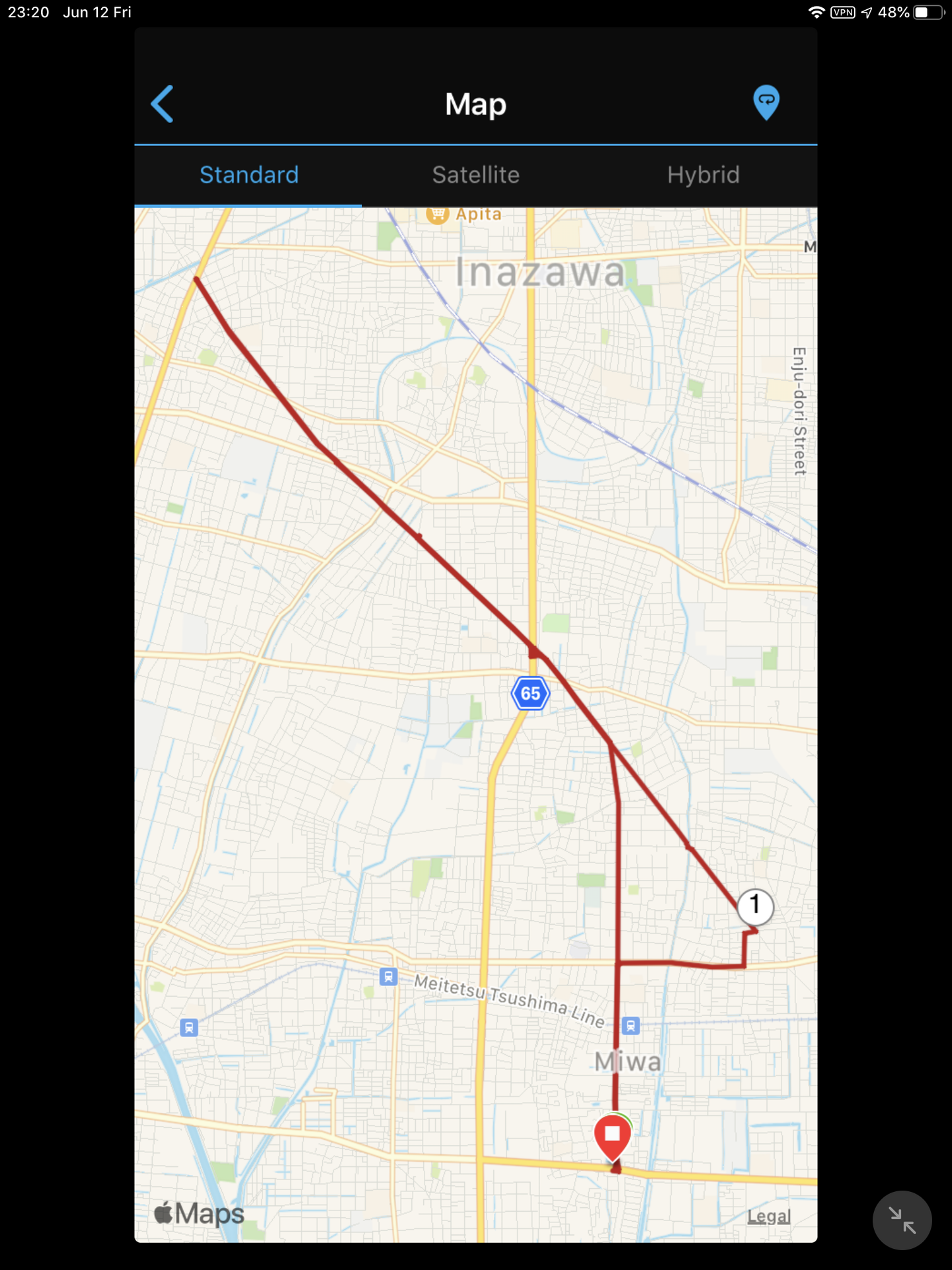The height and width of the screenshot is (1270, 952).
Task: Open the blue map pin options
Action: tap(766, 103)
